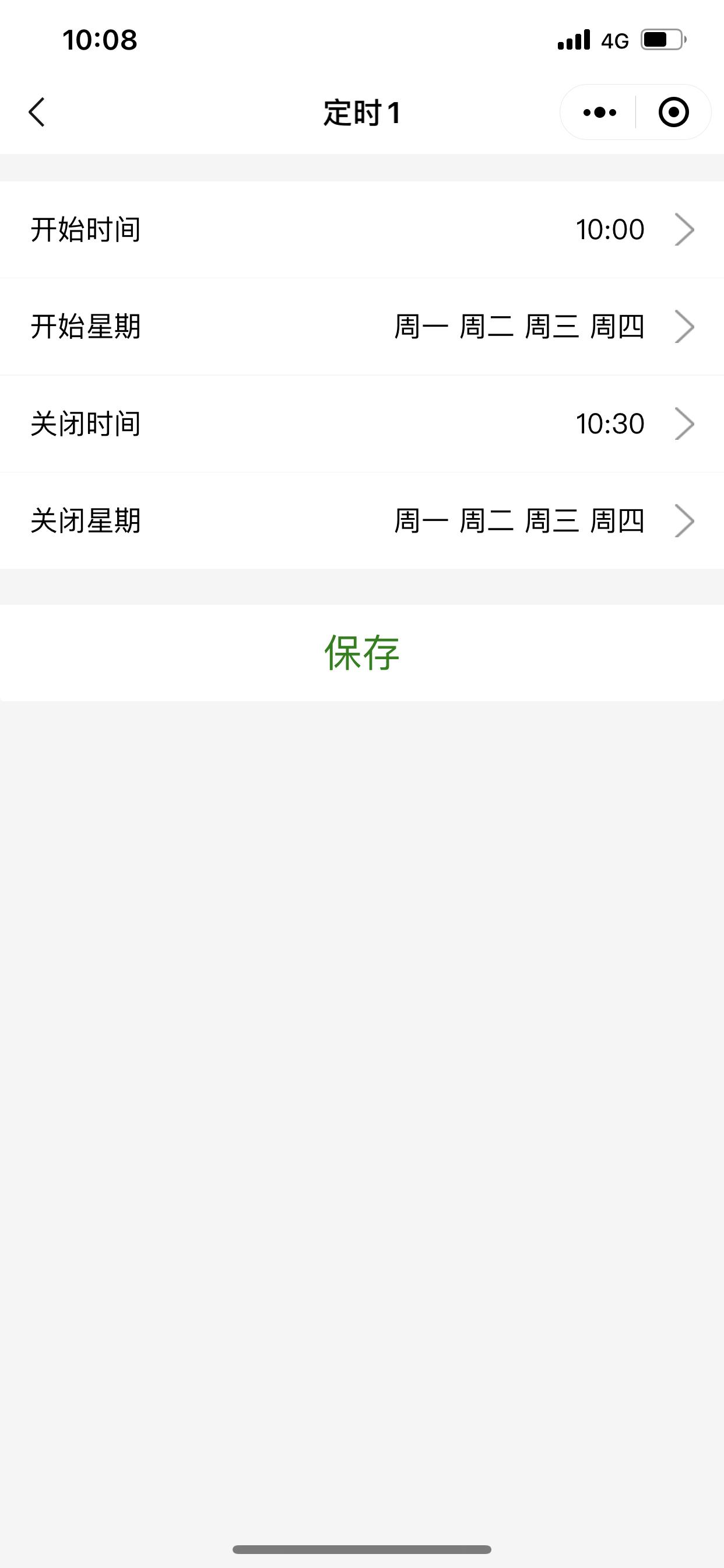724x1568 pixels.
Task: Select 周一 in the start weekdays
Action: [421, 326]
